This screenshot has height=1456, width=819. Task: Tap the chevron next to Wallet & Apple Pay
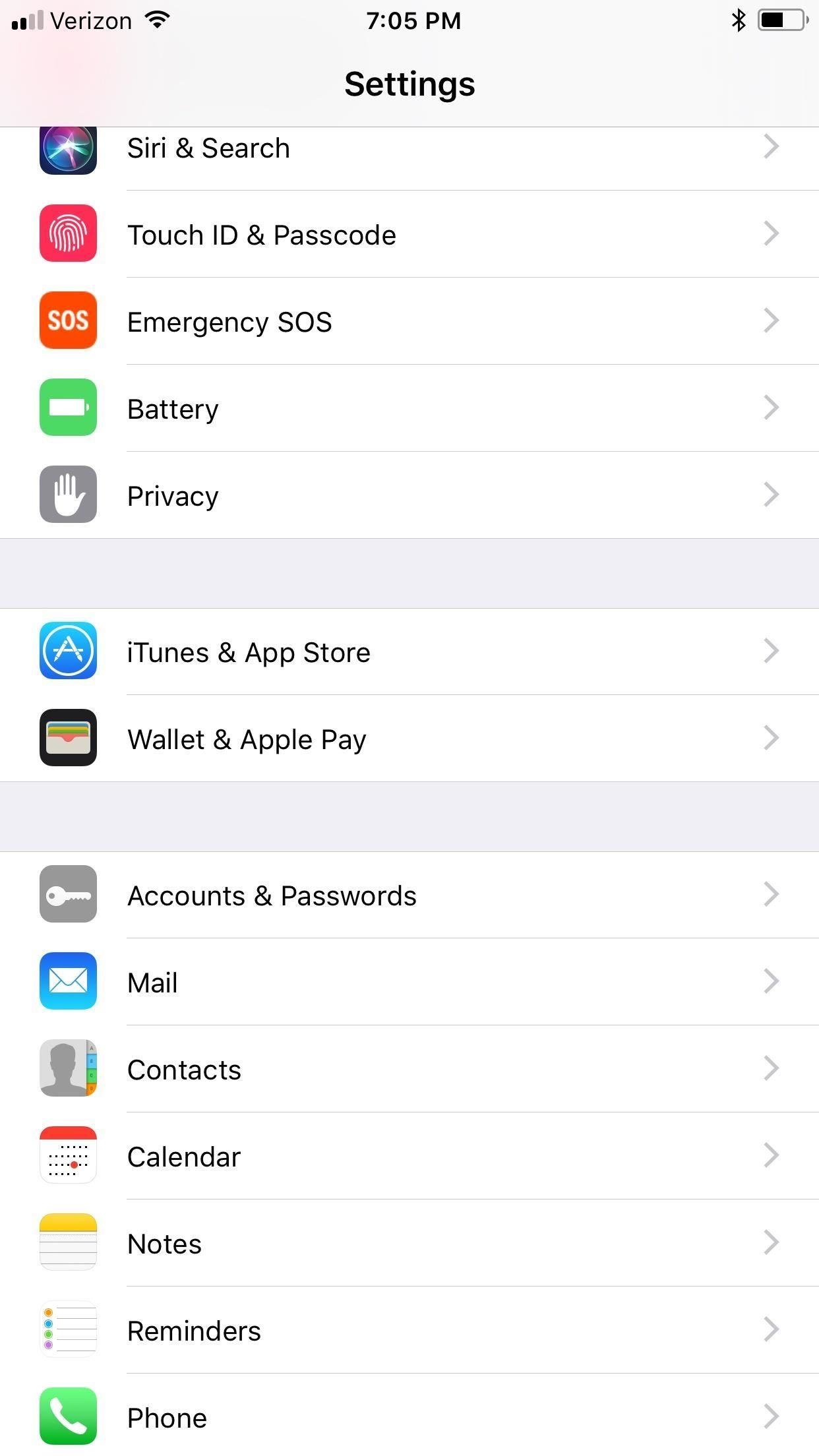(x=770, y=739)
